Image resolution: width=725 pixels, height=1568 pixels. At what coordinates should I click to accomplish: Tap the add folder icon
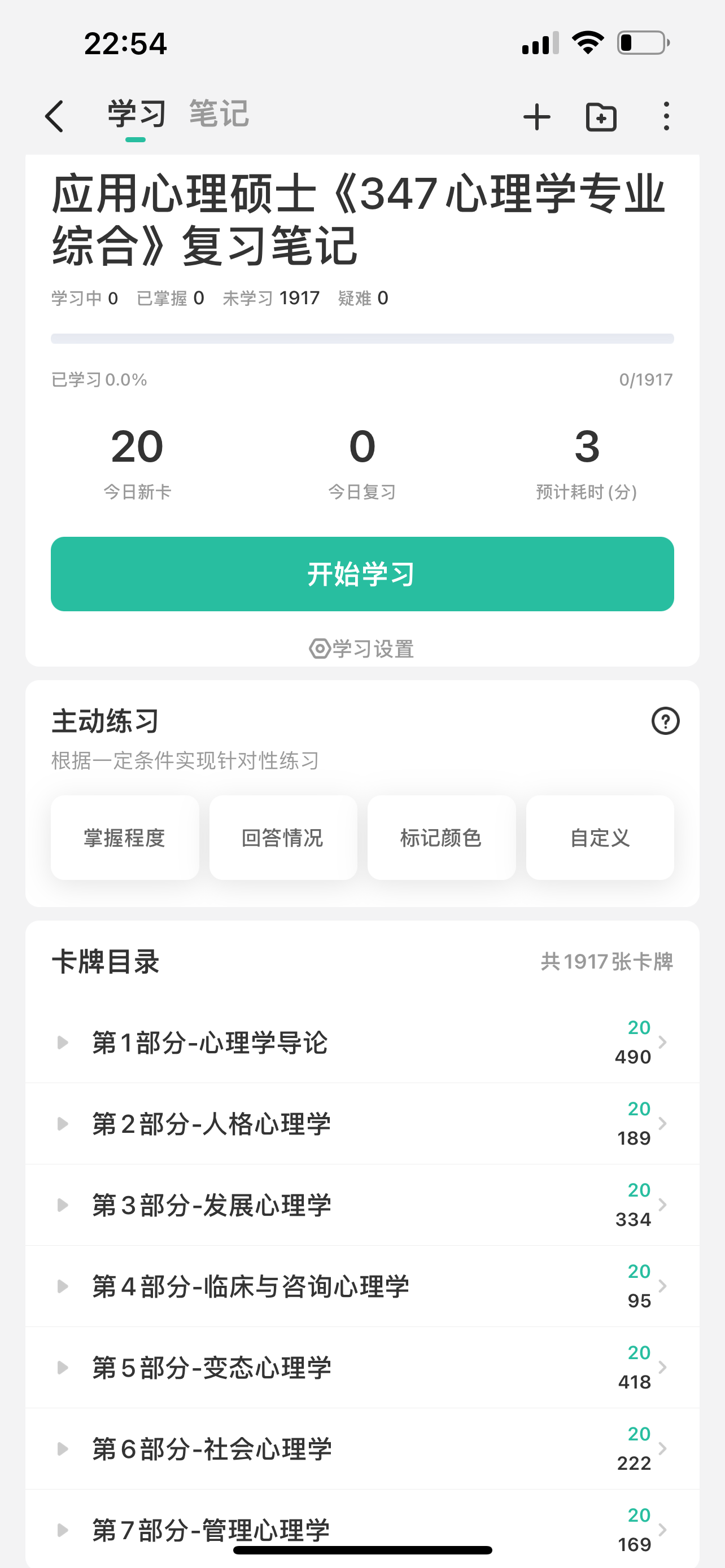tap(601, 117)
